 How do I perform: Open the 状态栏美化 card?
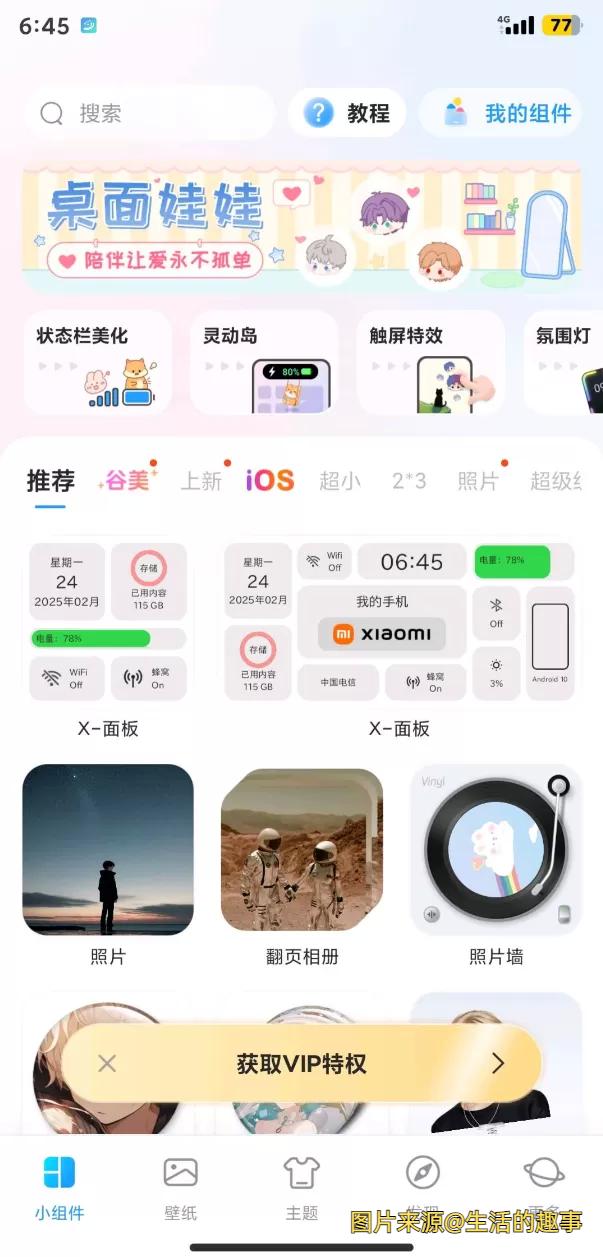[x=97, y=362]
